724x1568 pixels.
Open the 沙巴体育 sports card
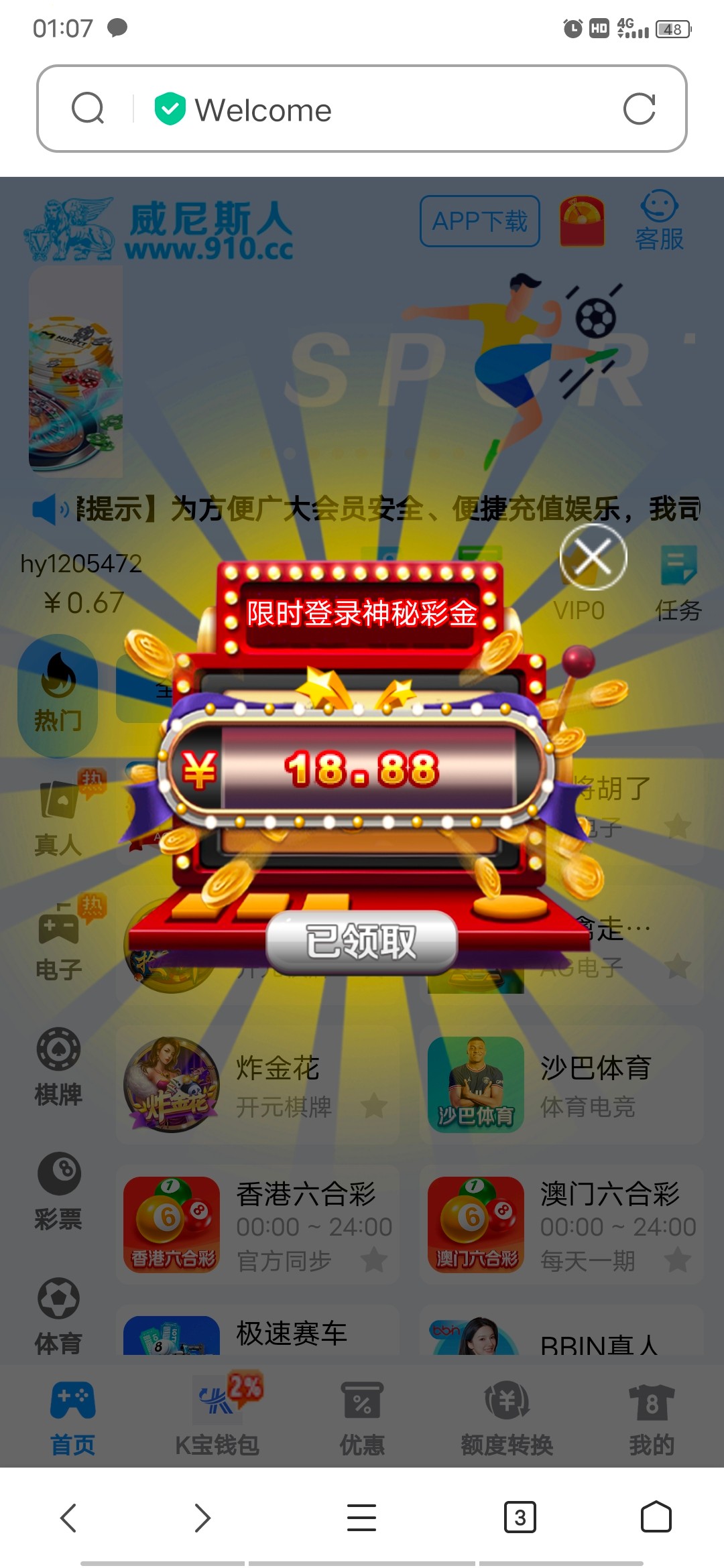tap(562, 1084)
